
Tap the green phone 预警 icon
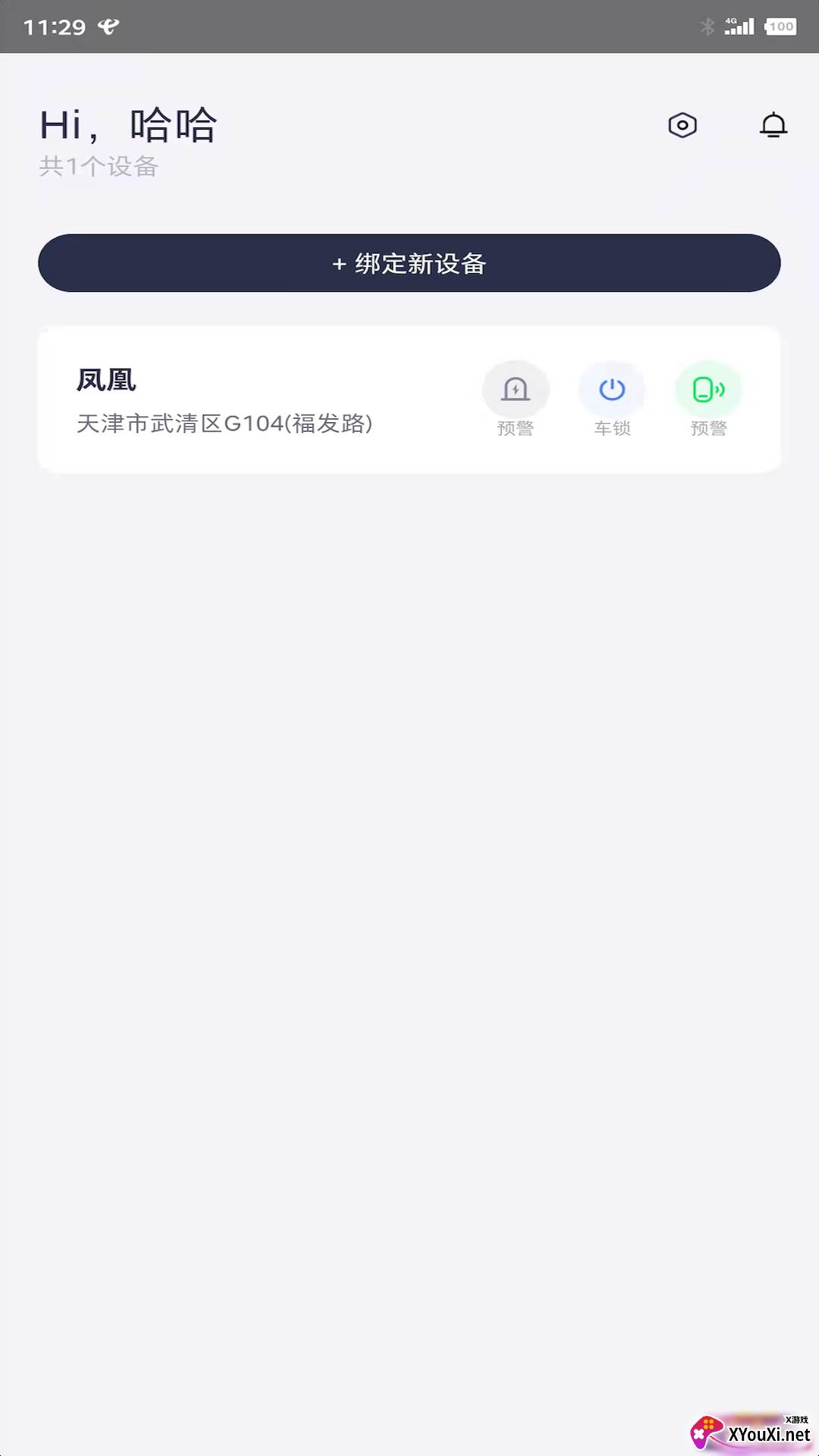pyautogui.click(x=708, y=390)
